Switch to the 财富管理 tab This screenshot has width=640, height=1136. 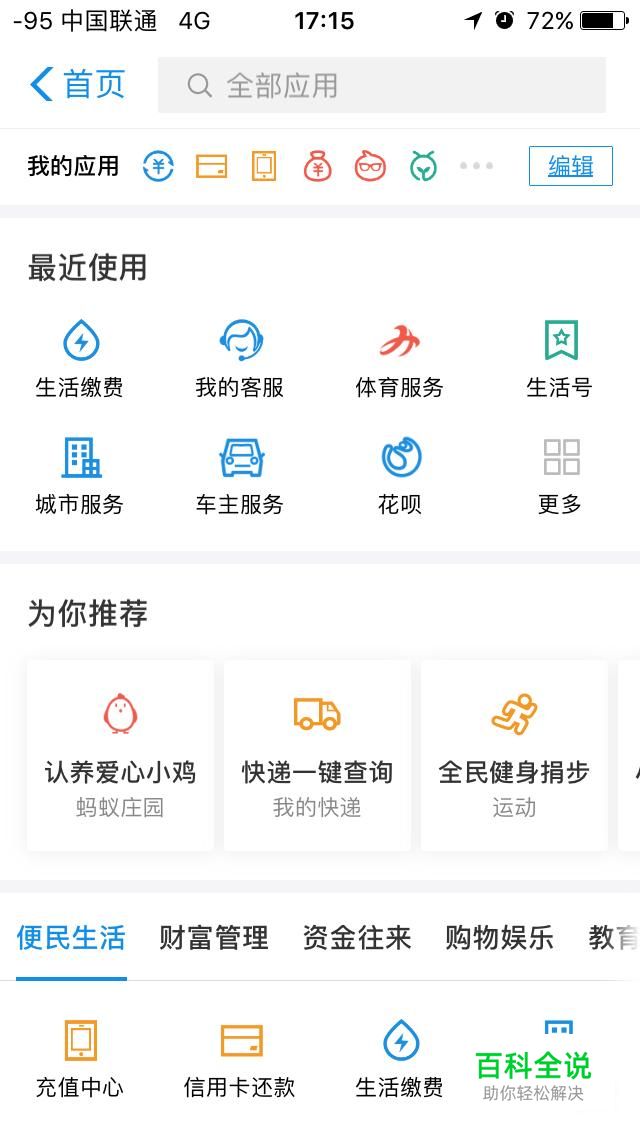coord(214,937)
